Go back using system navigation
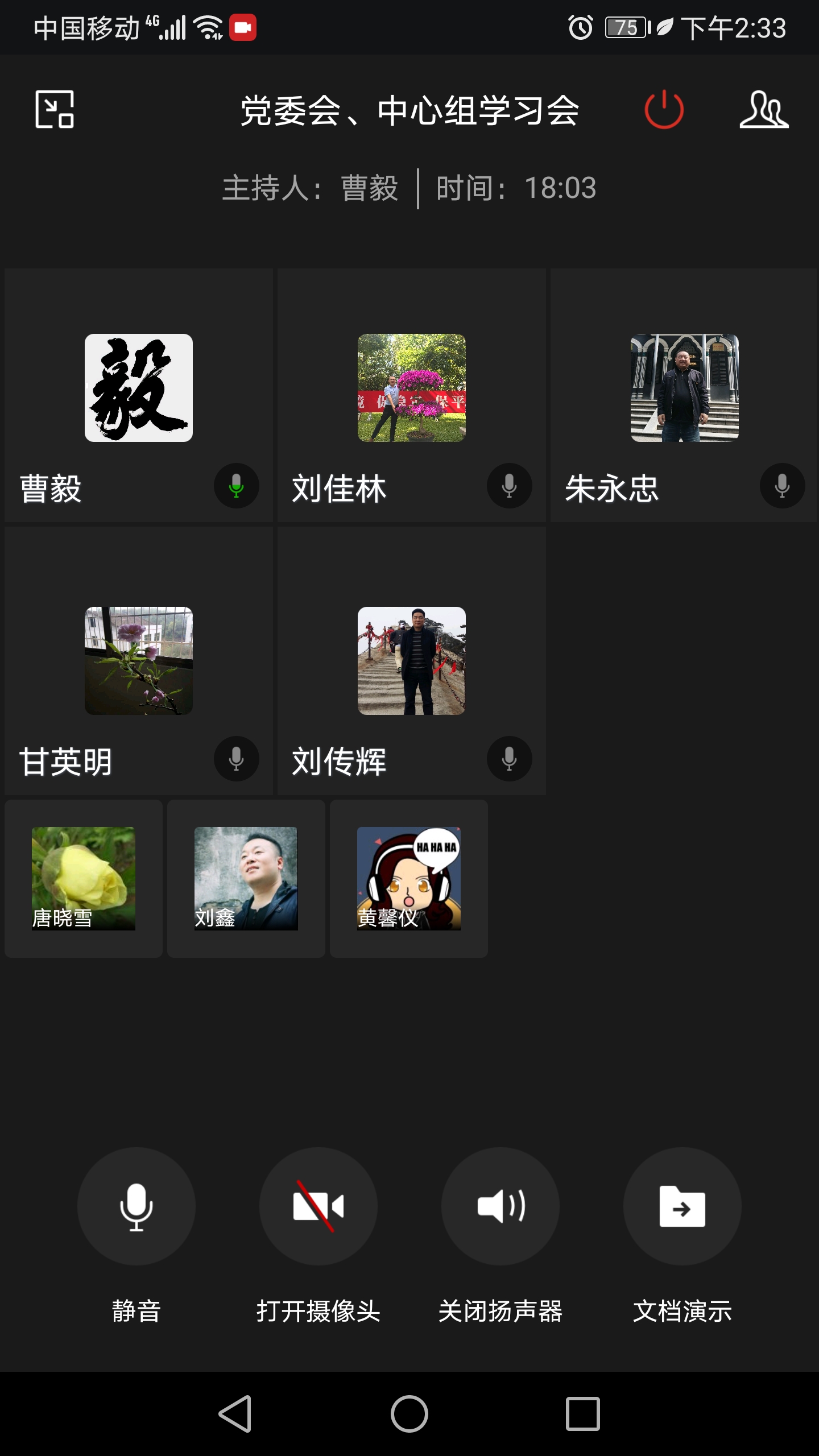The image size is (819, 1456). (235, 1414)
